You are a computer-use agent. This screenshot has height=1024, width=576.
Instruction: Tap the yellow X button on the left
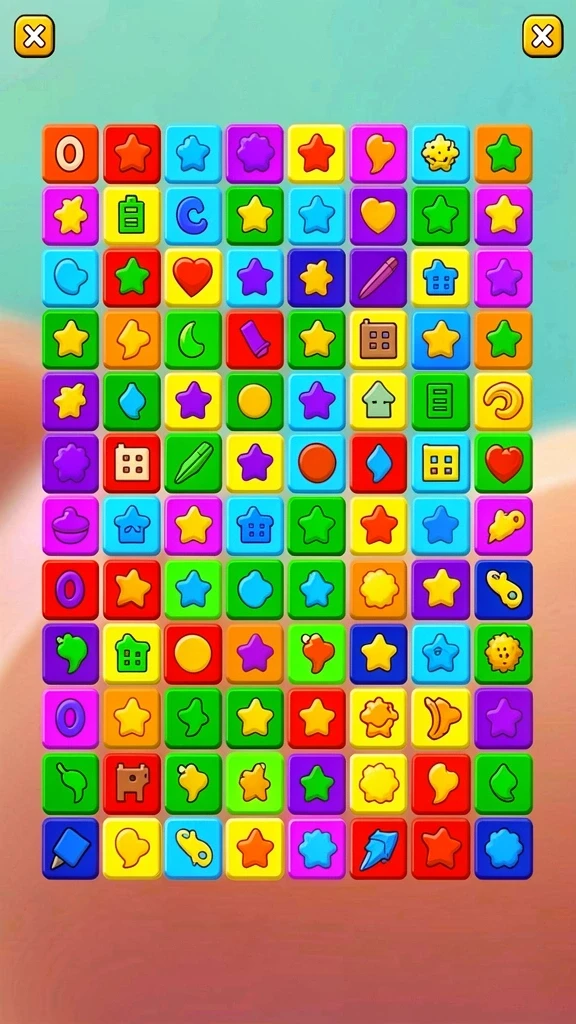[x=34, y=36]
